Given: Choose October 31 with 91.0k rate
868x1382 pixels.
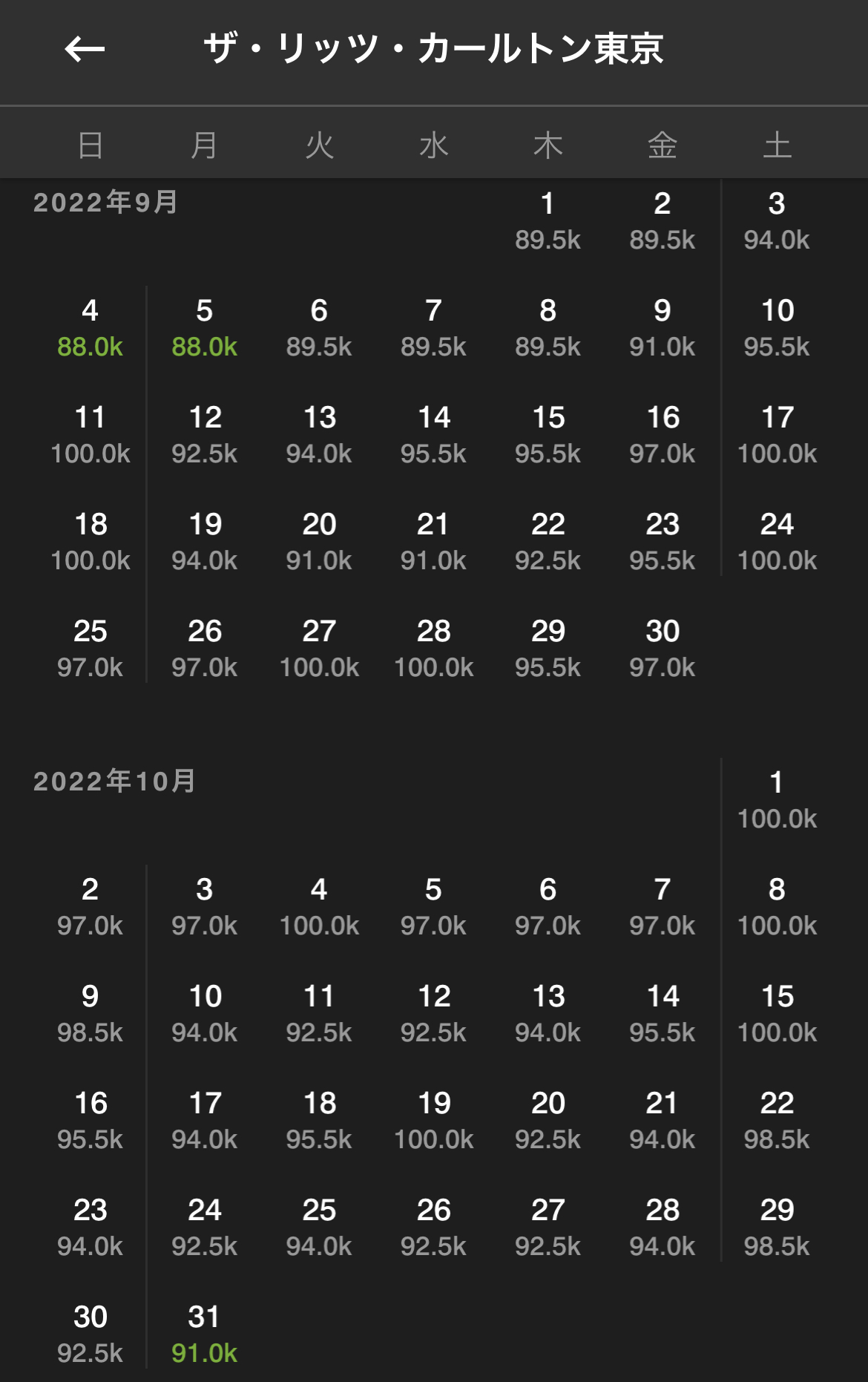Looking at the screenshot, I should [x=205, y=1334].
